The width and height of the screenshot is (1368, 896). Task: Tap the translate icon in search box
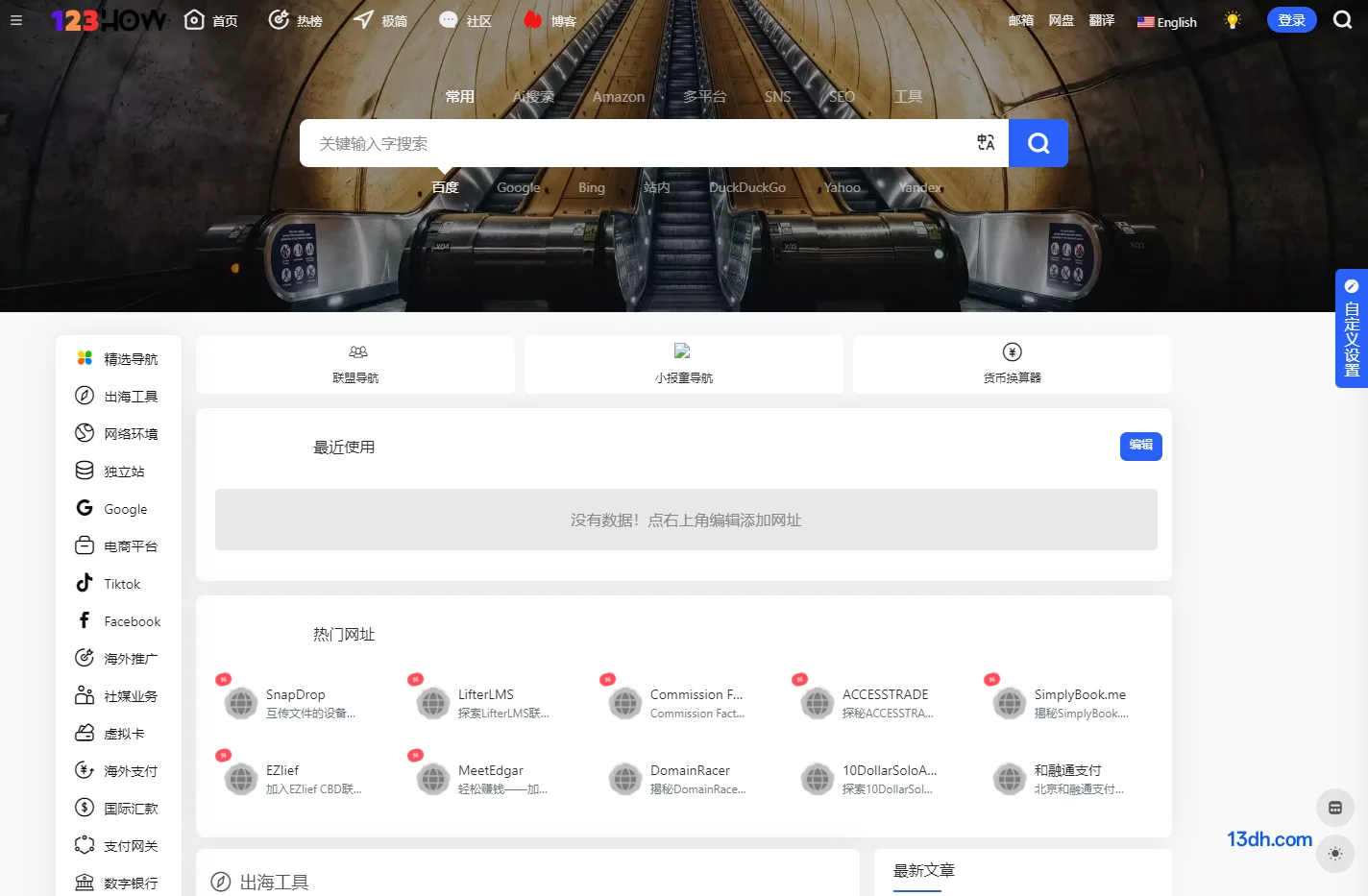pos(986,142)
